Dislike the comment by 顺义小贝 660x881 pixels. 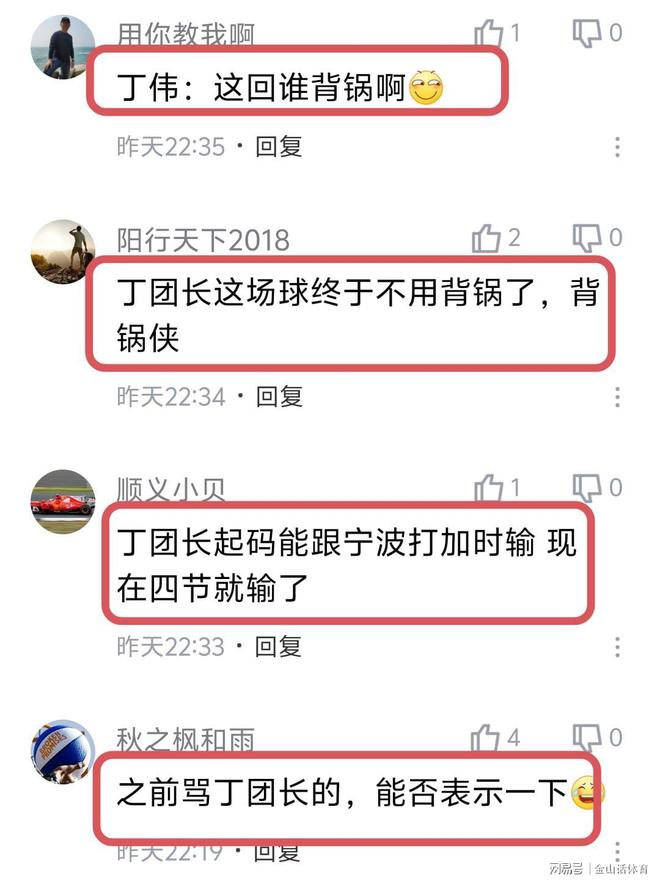586,488
